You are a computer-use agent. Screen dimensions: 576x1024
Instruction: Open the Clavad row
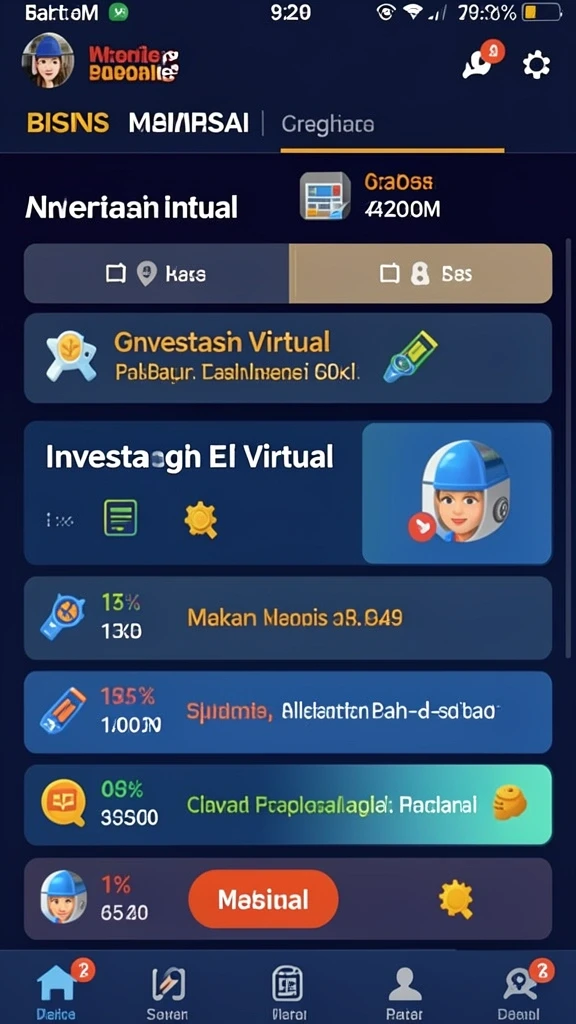[288, 805]
